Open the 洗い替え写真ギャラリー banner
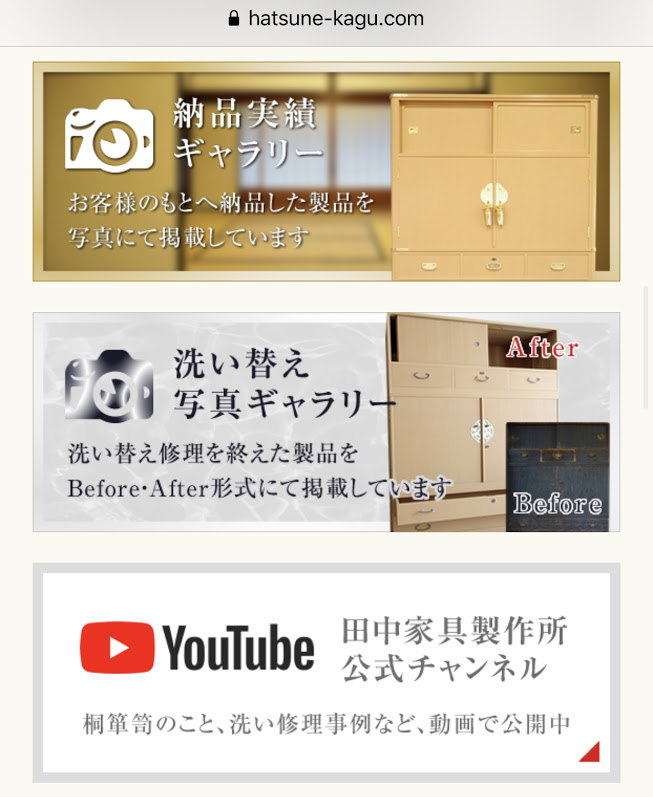Image resolution: width=653 pixels, height=797 pixels. [x=326, y=422]
